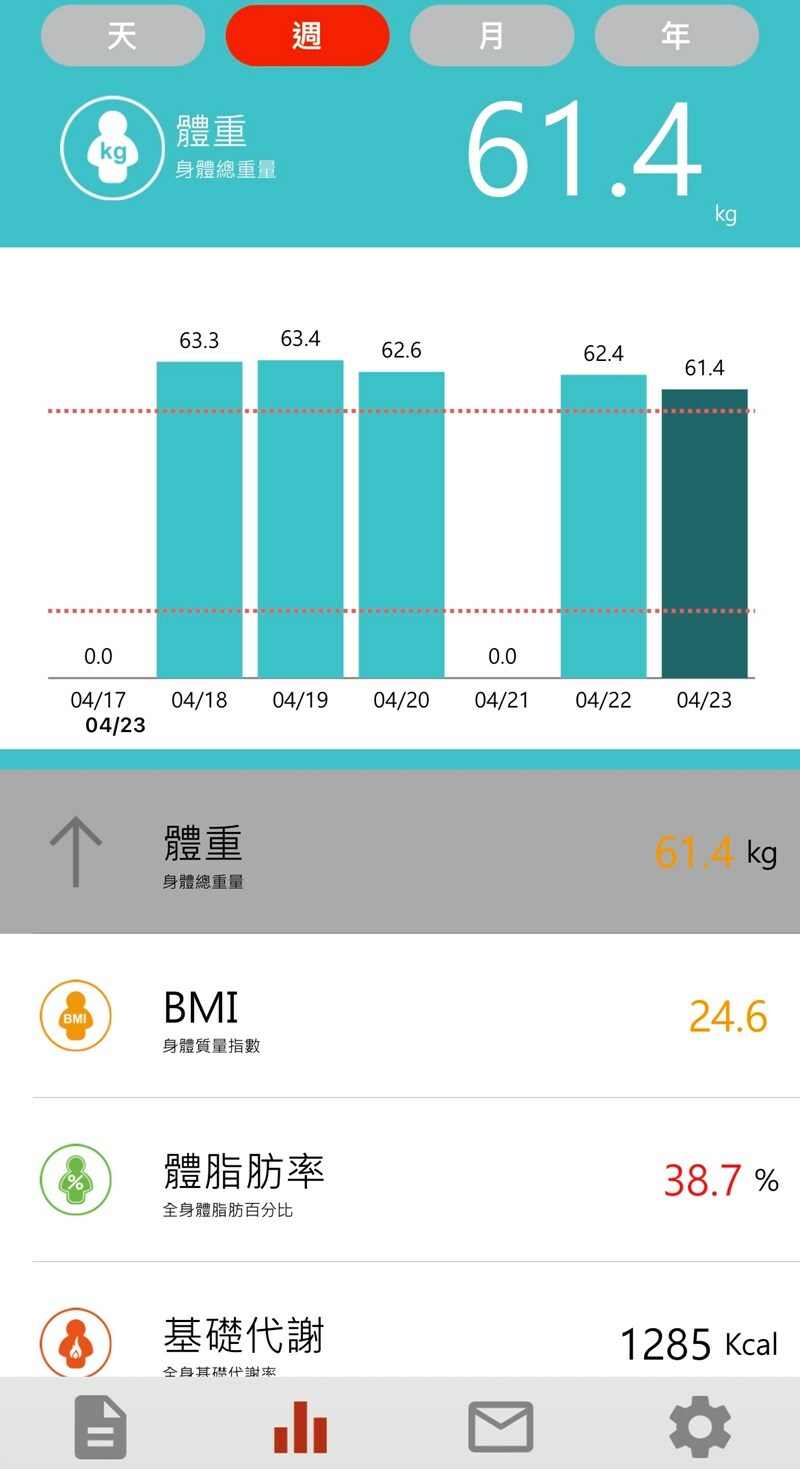
Task: Switch to the 月 (month) view
Action: (x=492, y=36)
